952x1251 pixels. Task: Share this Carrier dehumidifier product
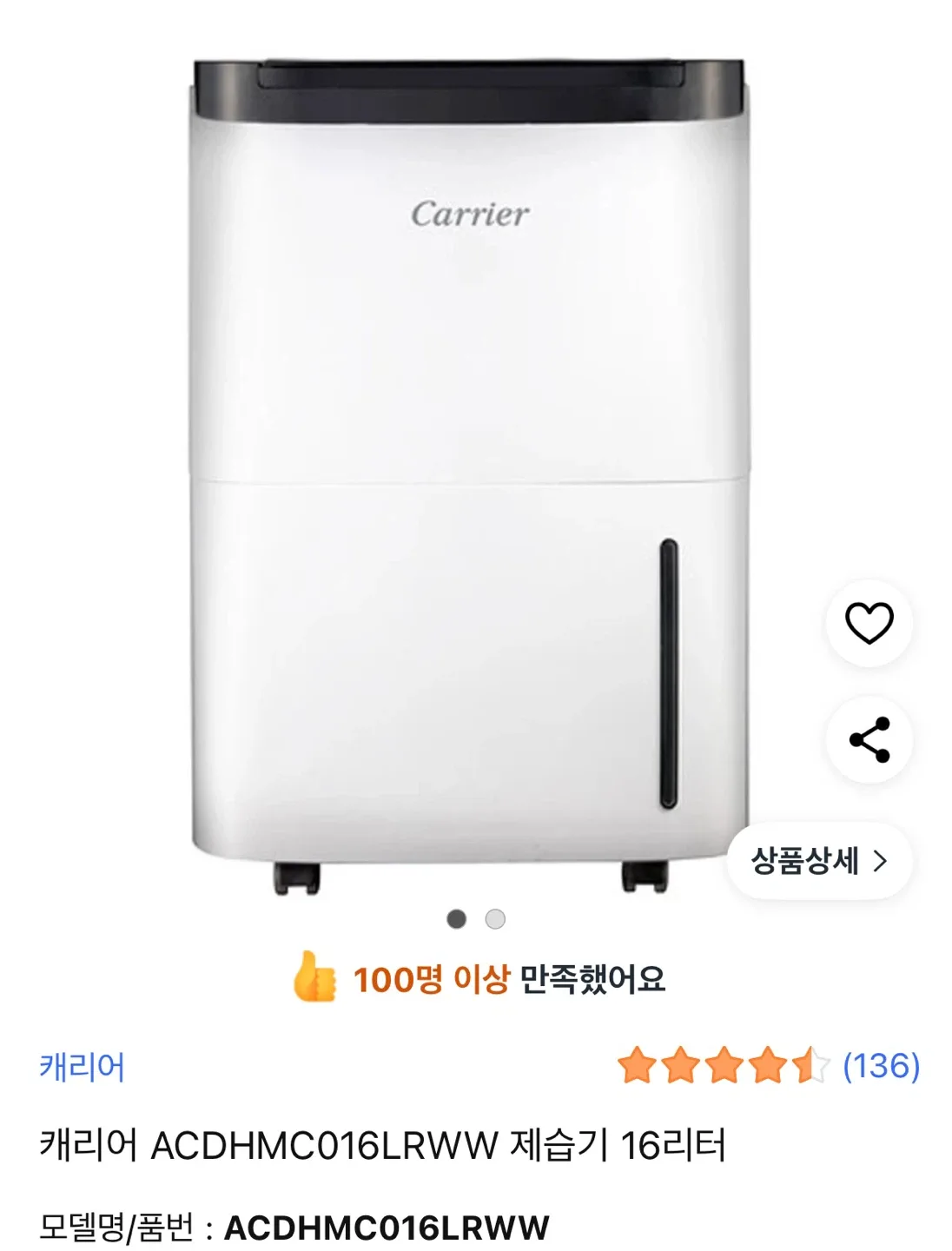[869, 739]
